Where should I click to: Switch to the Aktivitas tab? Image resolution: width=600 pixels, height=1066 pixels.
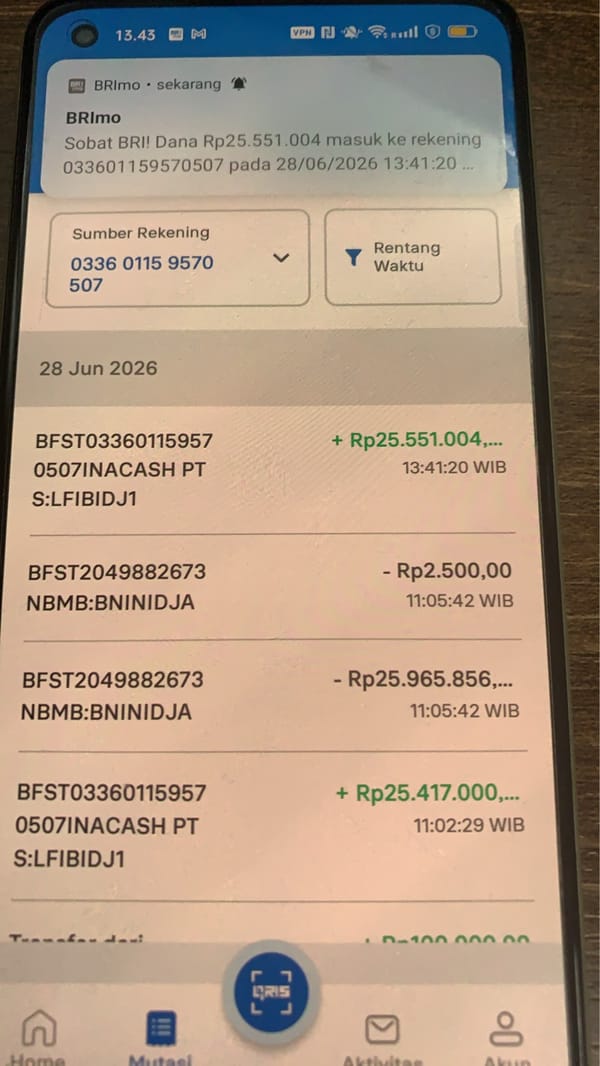pyautogui.click(x=382, y=1037)
